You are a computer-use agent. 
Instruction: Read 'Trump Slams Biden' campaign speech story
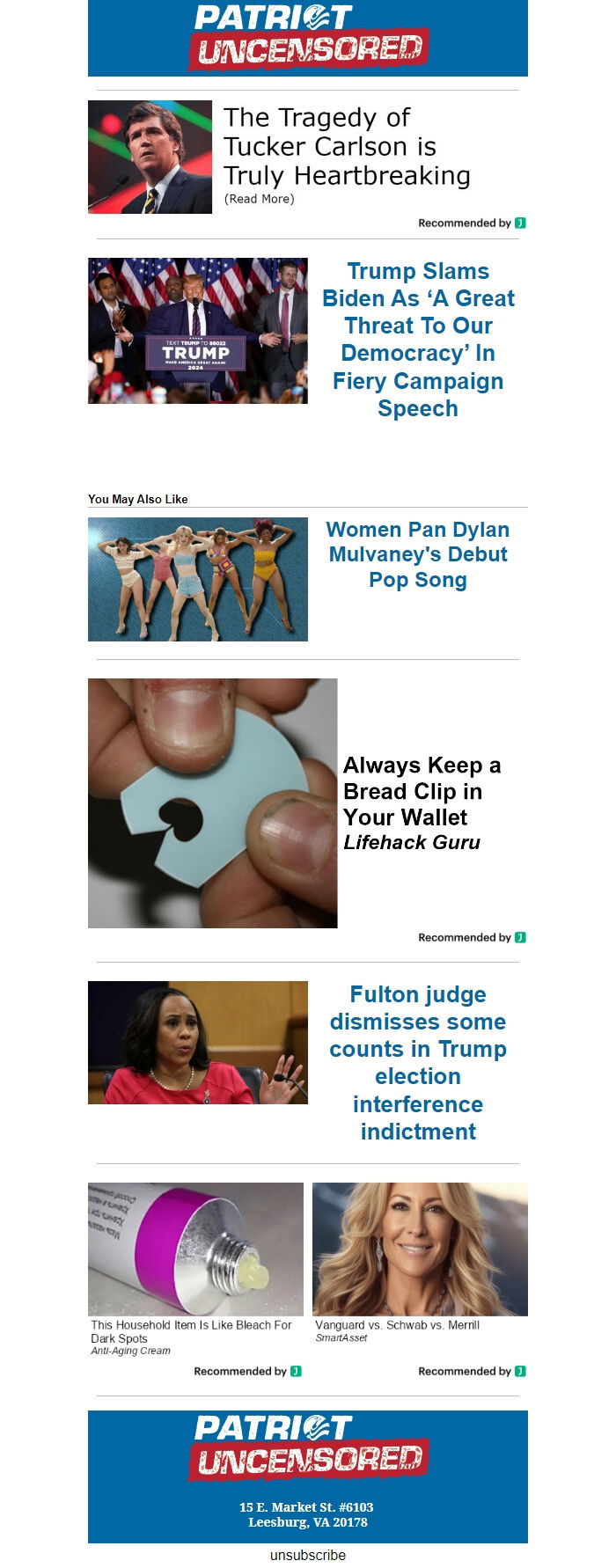(x=418, y=340)
